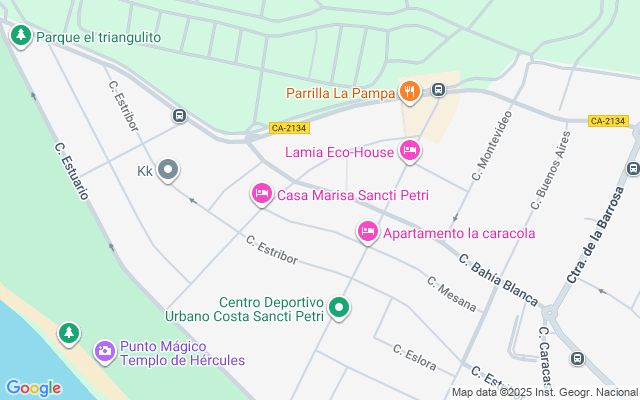The width and height of the screenshot is (640, 400).
Task: Open the Google logo link
Action: pos(33,388)
